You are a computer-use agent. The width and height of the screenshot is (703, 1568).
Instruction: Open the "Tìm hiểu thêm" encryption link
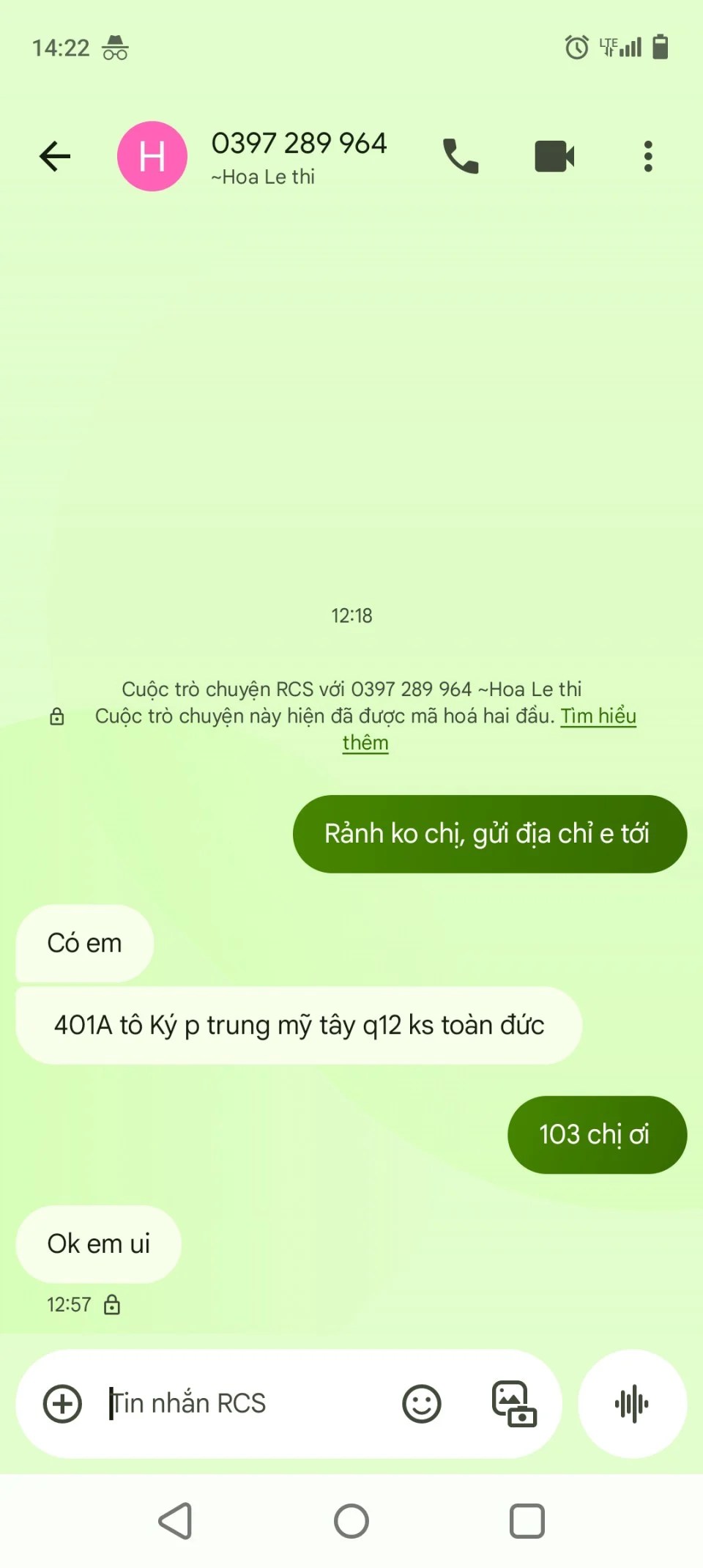click(598, 716)
